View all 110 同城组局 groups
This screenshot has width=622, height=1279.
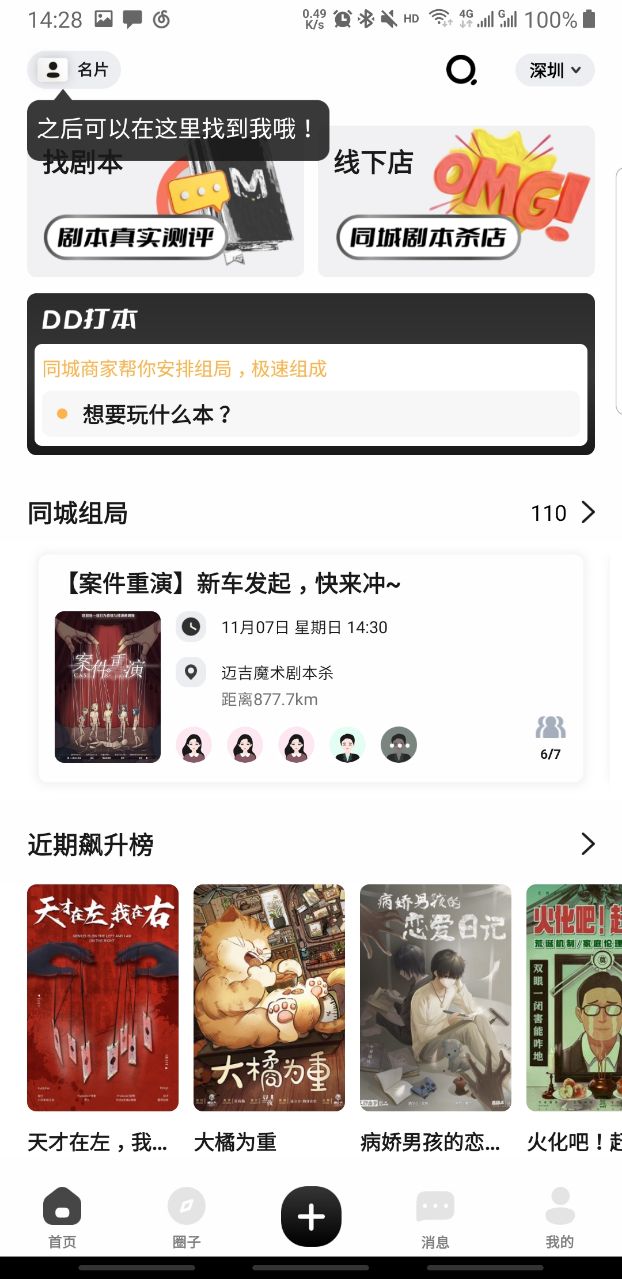click(563, 513)
